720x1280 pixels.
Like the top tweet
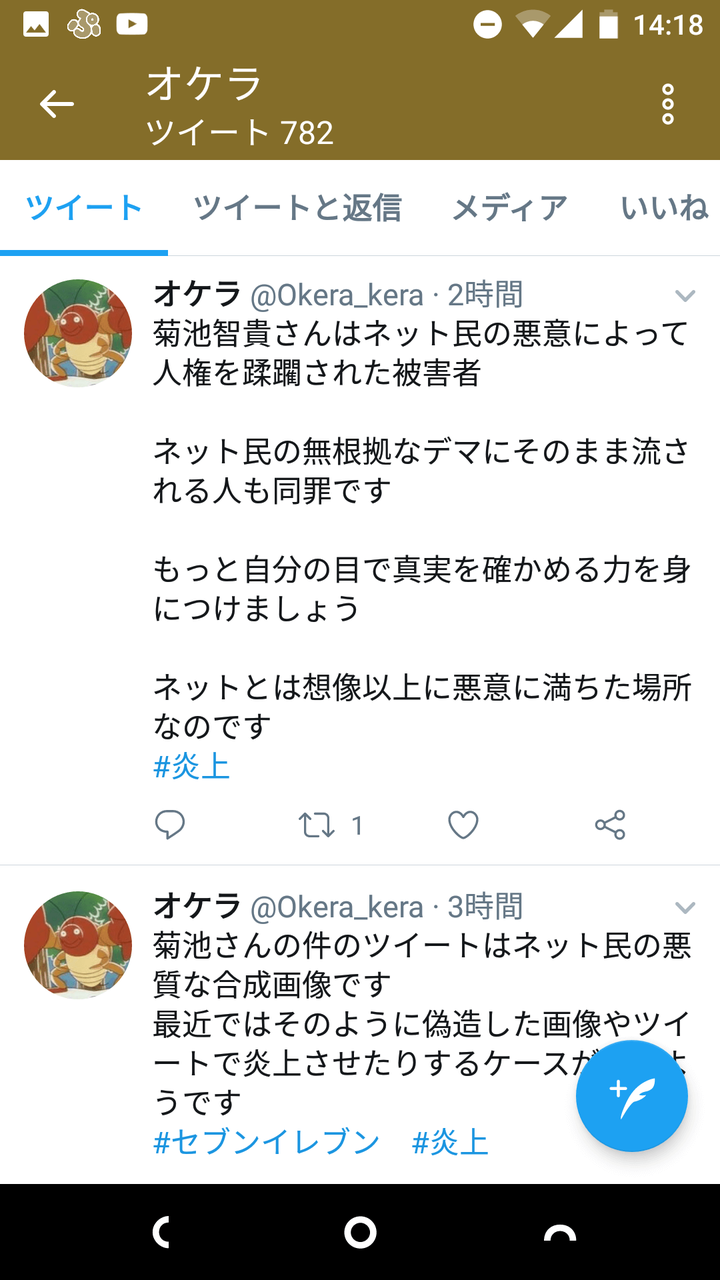click(x=463, y=825)
